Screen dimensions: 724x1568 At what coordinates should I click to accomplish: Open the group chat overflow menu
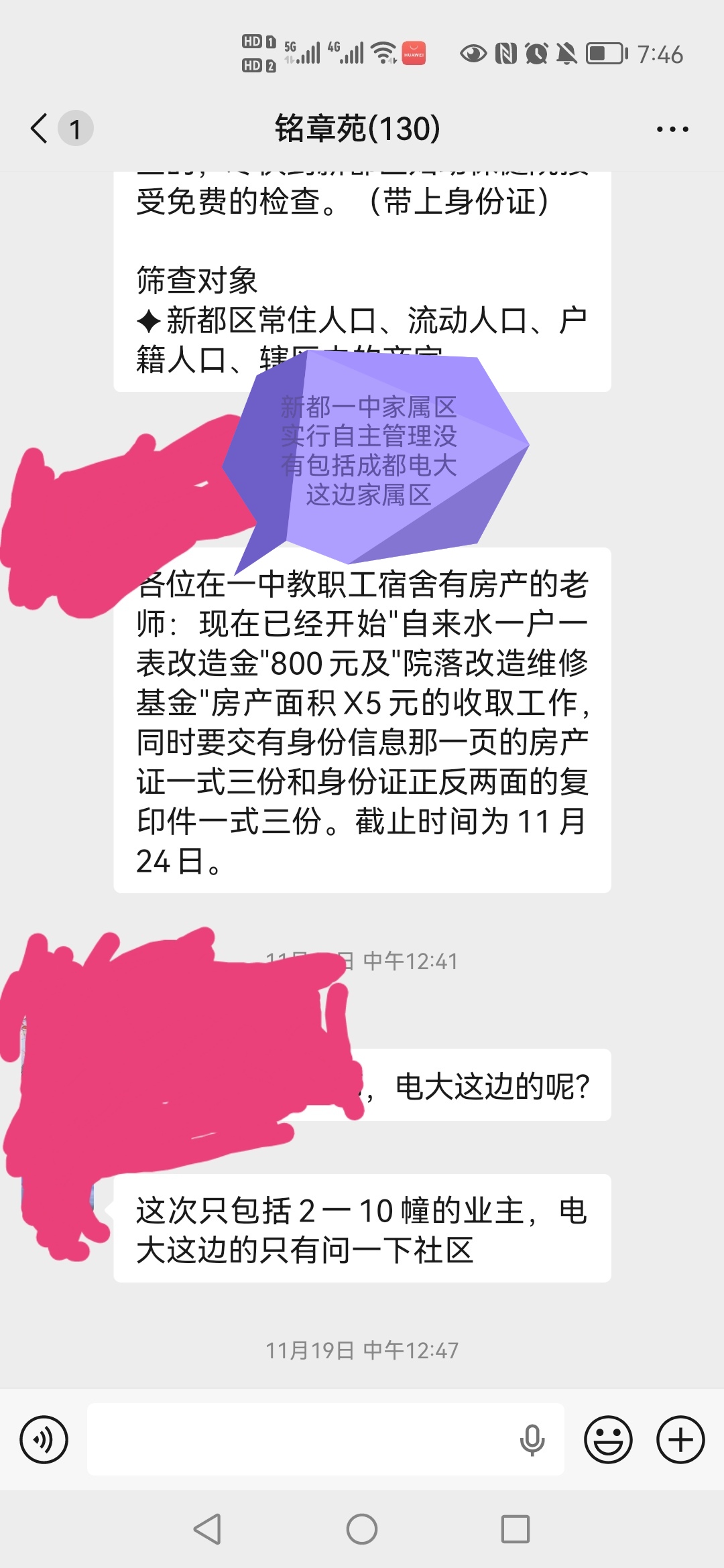(672, 129)
